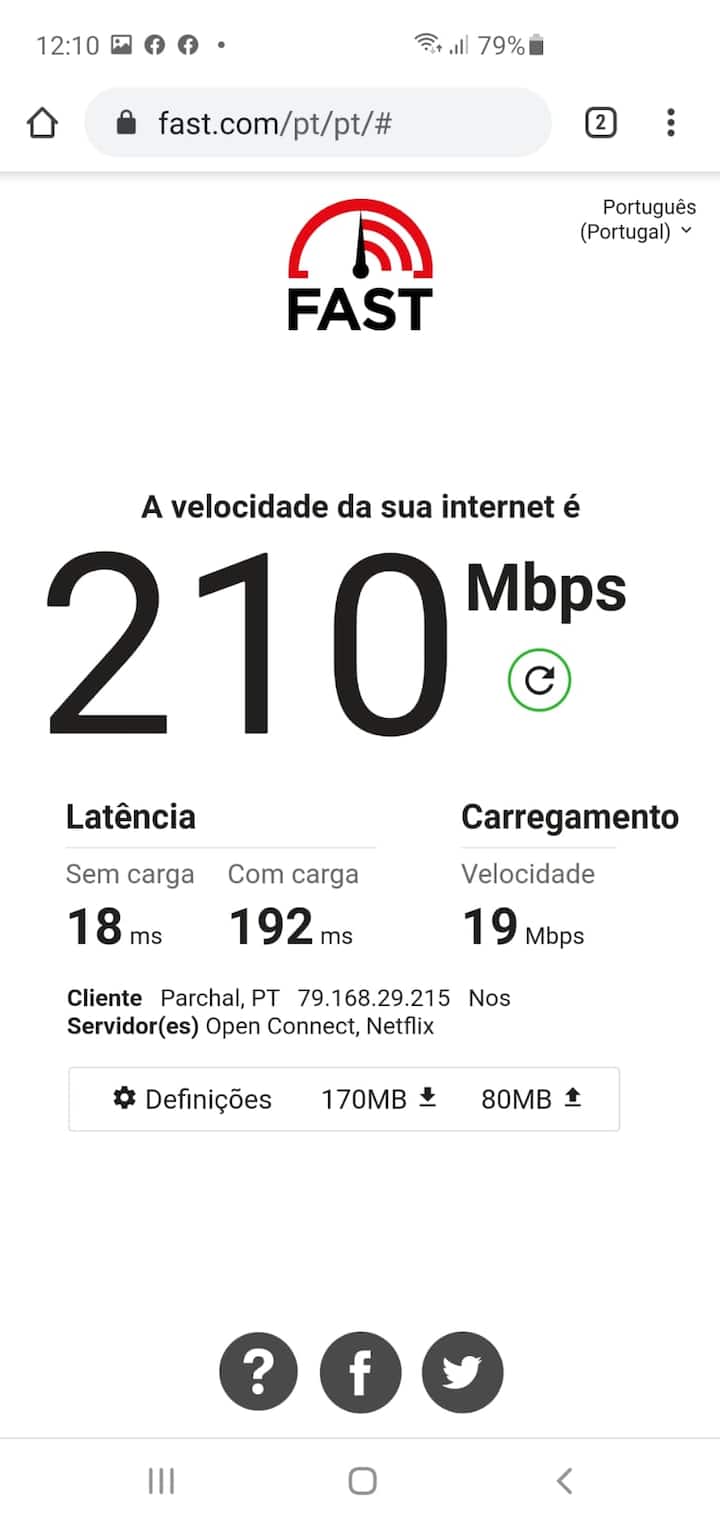This screenshot has height=1521, width=720.
Task: Show recent apps from the navigation bar
Action: pyautogui.click(x=161, y=1480)
